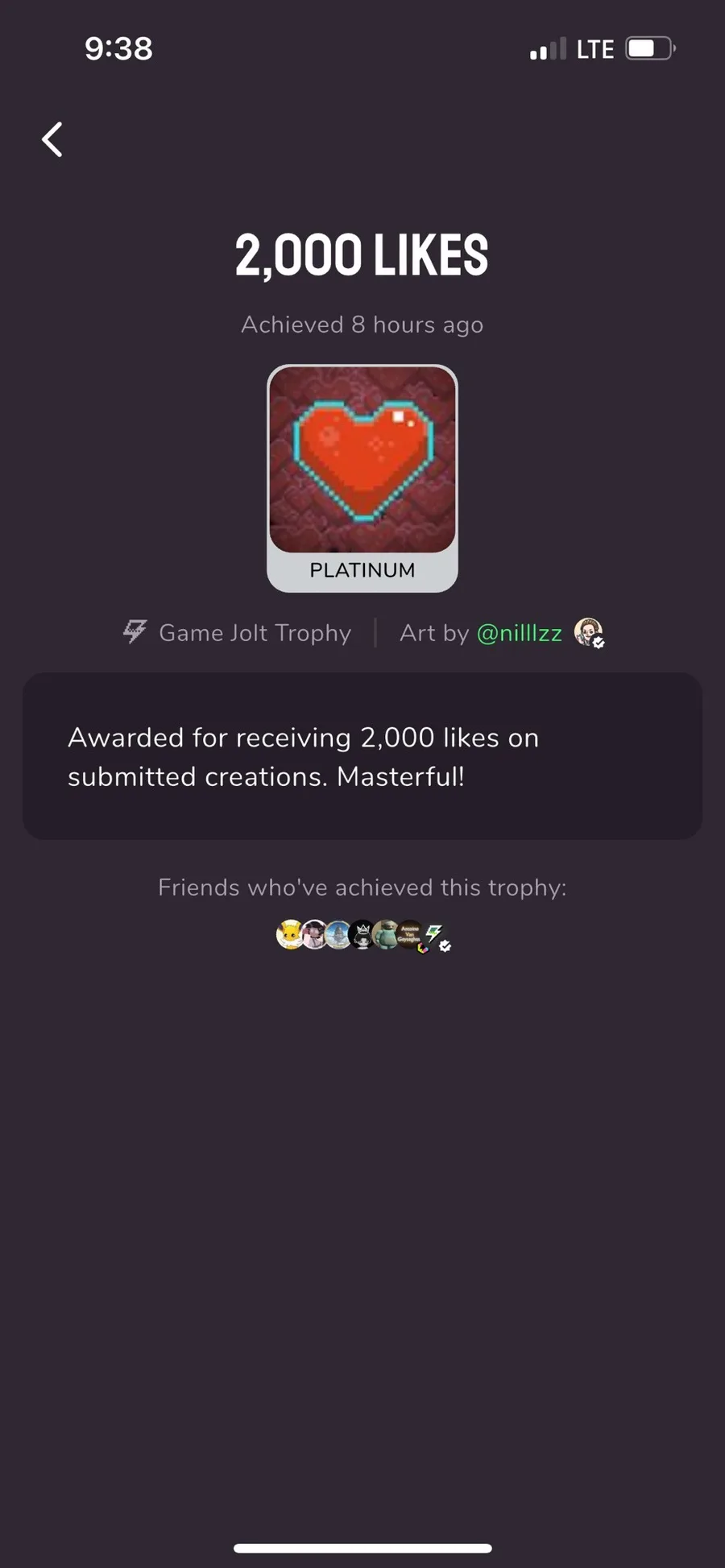Viewport: 725px width, 1568px height.
Task: Open the @nilllzz artist profile link
Action: click(x=520, y=634)
